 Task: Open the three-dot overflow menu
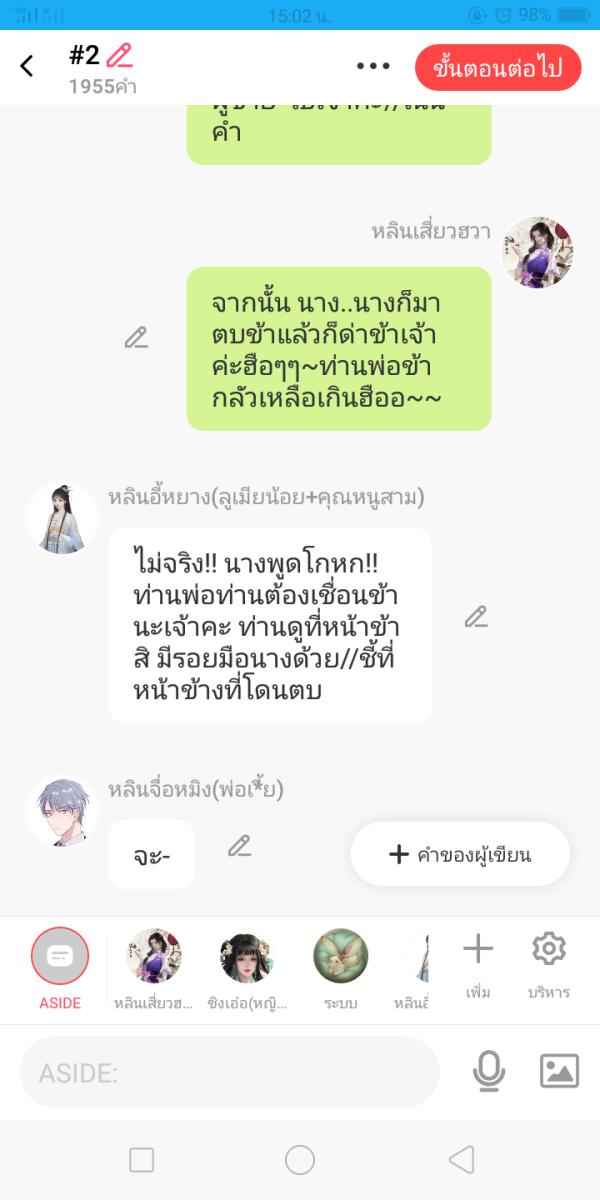pyautogui.click(x=373, y=66)
